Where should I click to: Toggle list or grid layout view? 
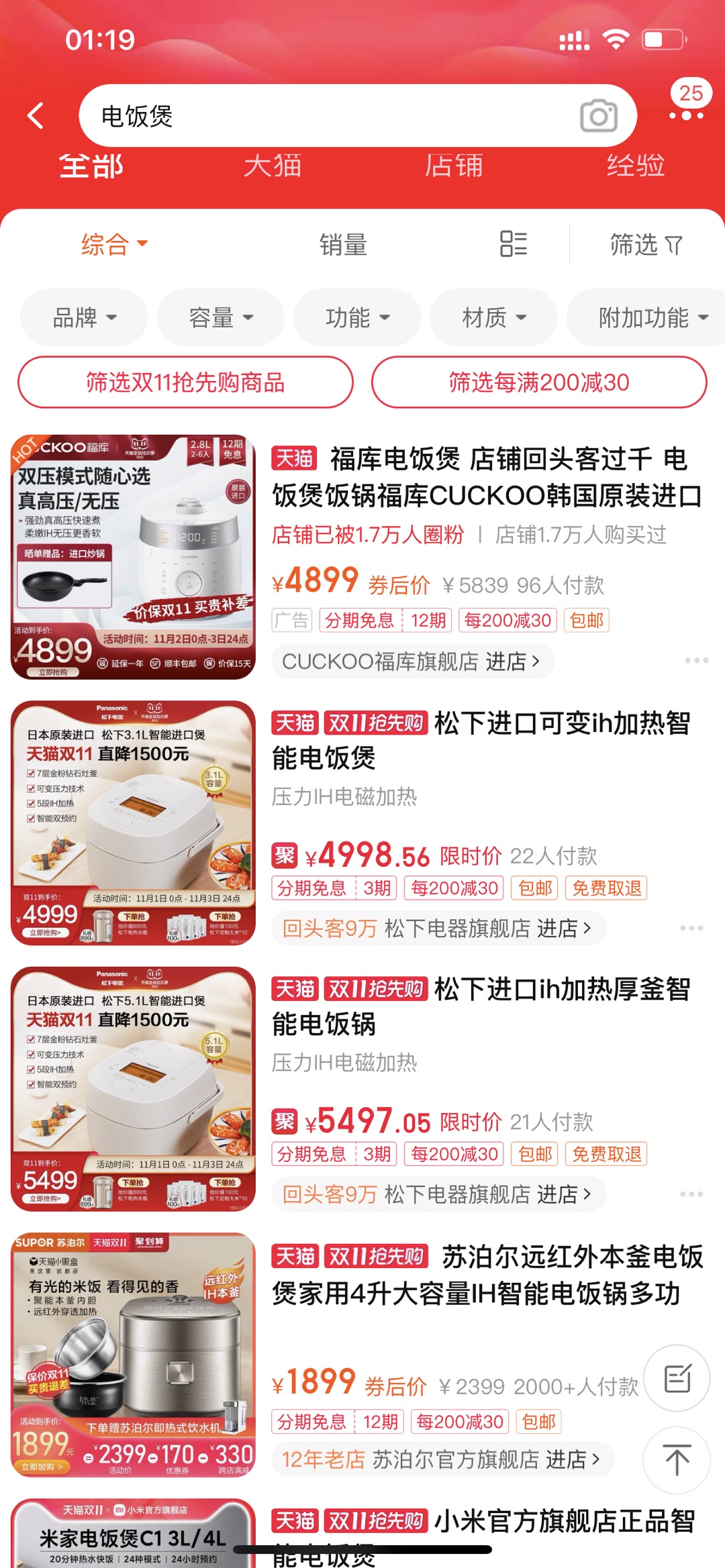[514, 244]
